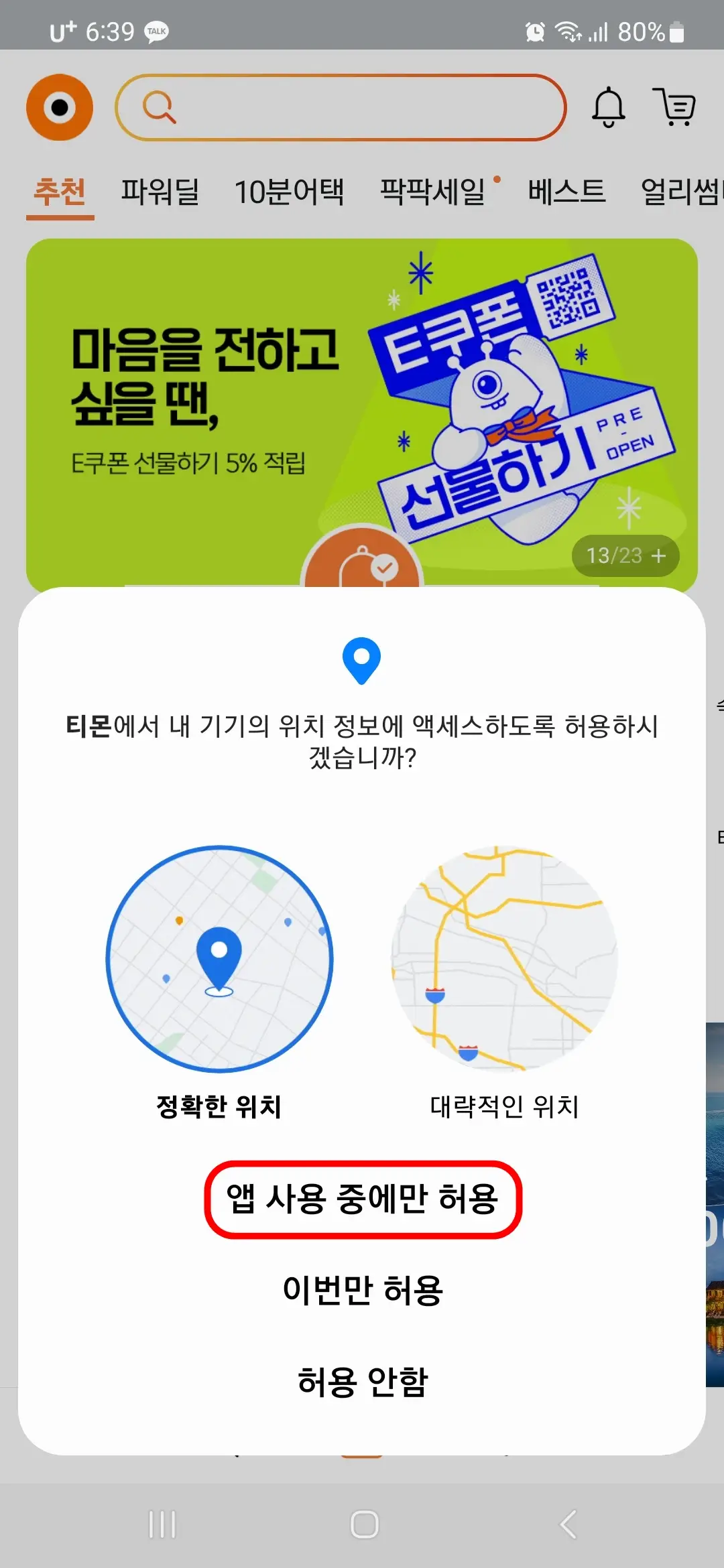Screen dimensions: 724x1568
Task: Tap 허용 안함 to deny location access
Action: [362, 1379]
